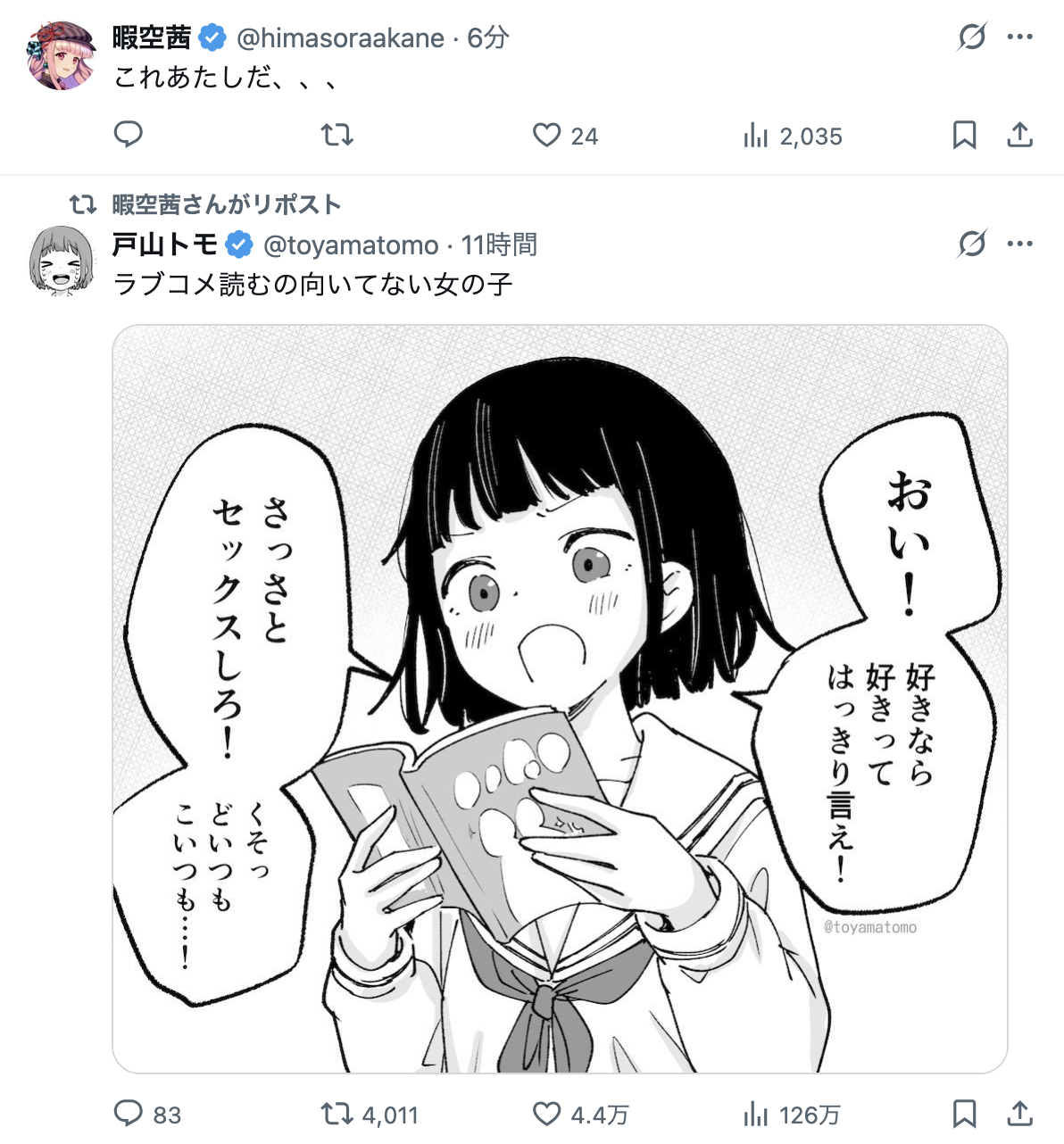Share 戸山トモ's post
The height and width of the screenshot is (1144, 1064).
click(x=1019, y=1114)
